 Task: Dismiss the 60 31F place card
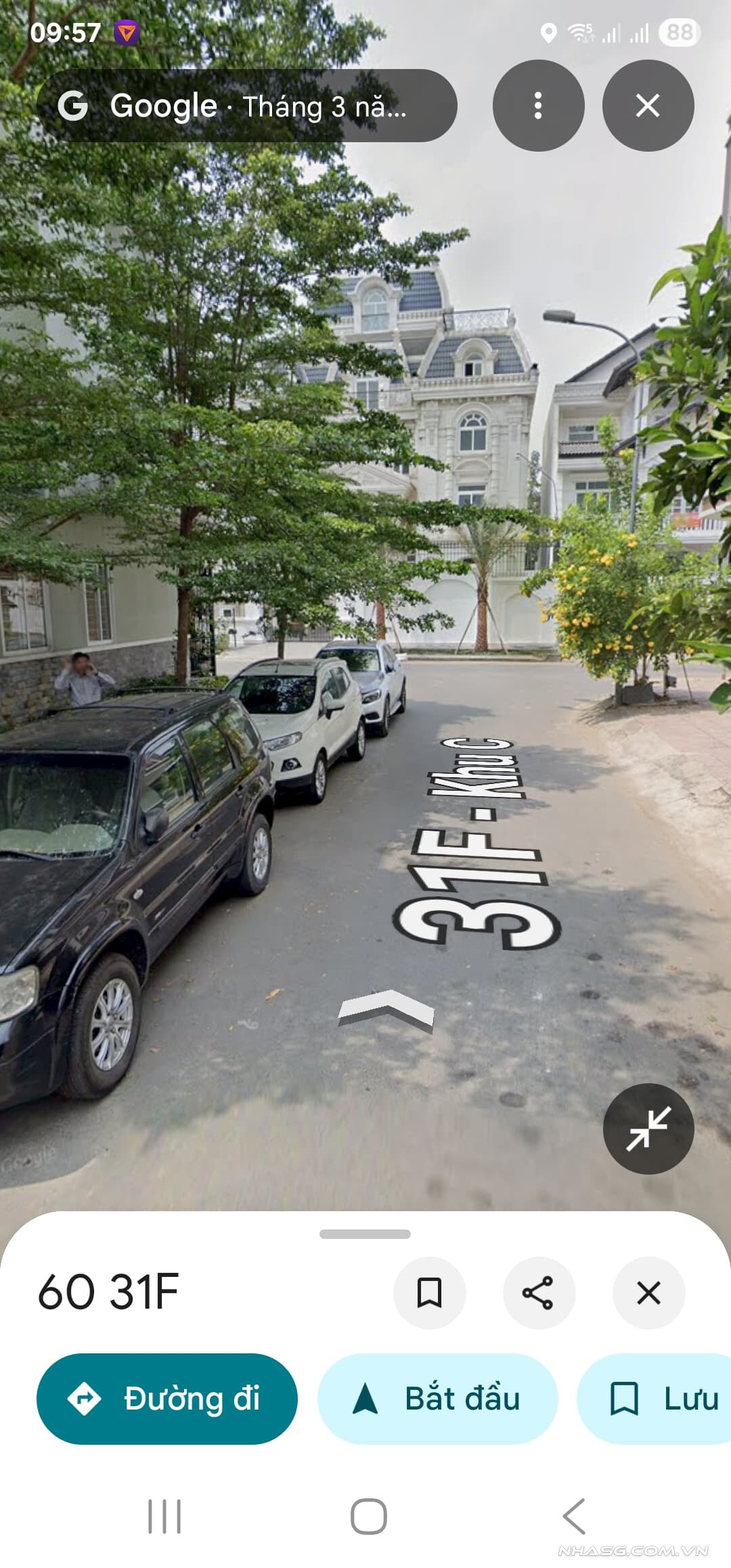coord(648,1292)
